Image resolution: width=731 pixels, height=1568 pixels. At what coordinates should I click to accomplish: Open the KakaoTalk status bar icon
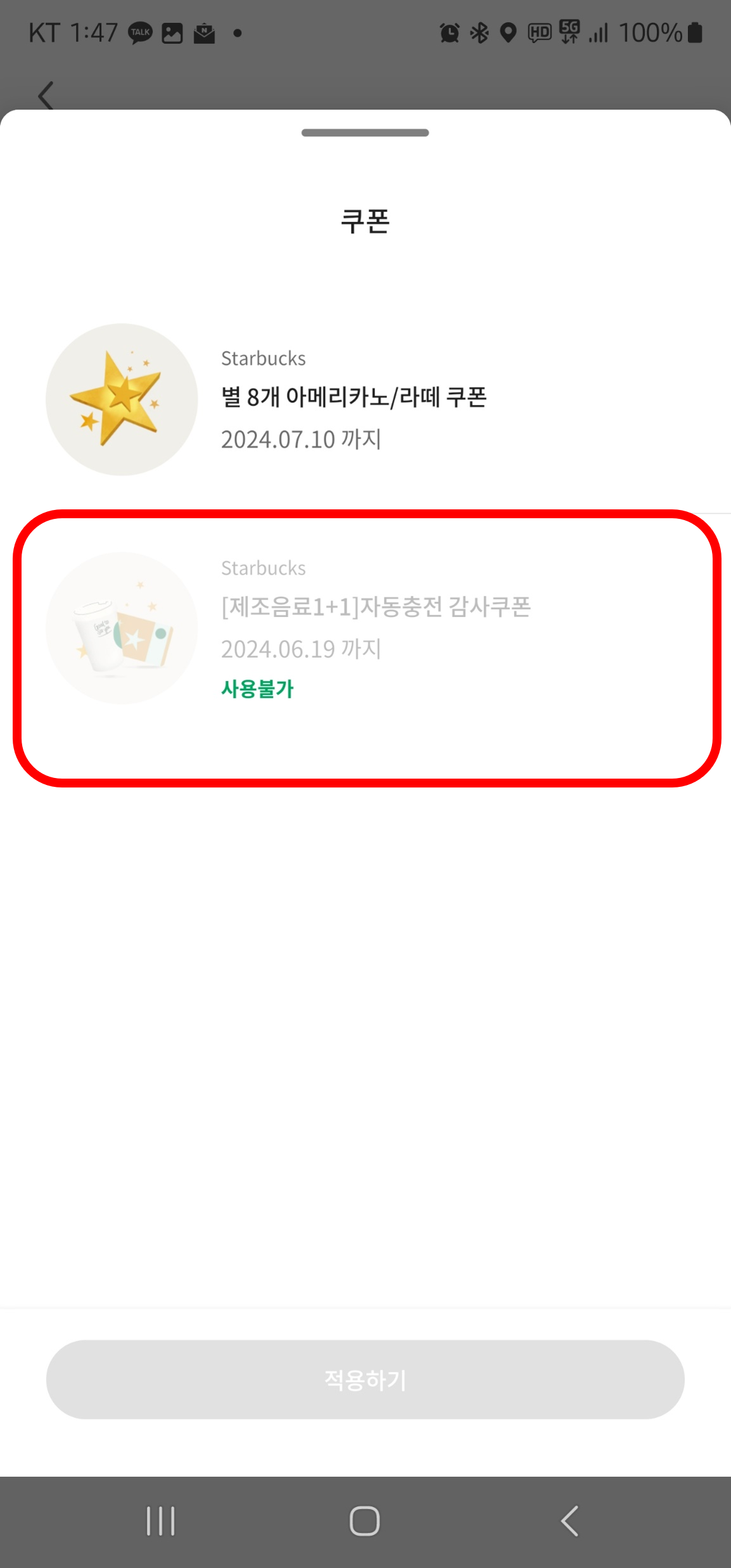click(x=140, y=33)
